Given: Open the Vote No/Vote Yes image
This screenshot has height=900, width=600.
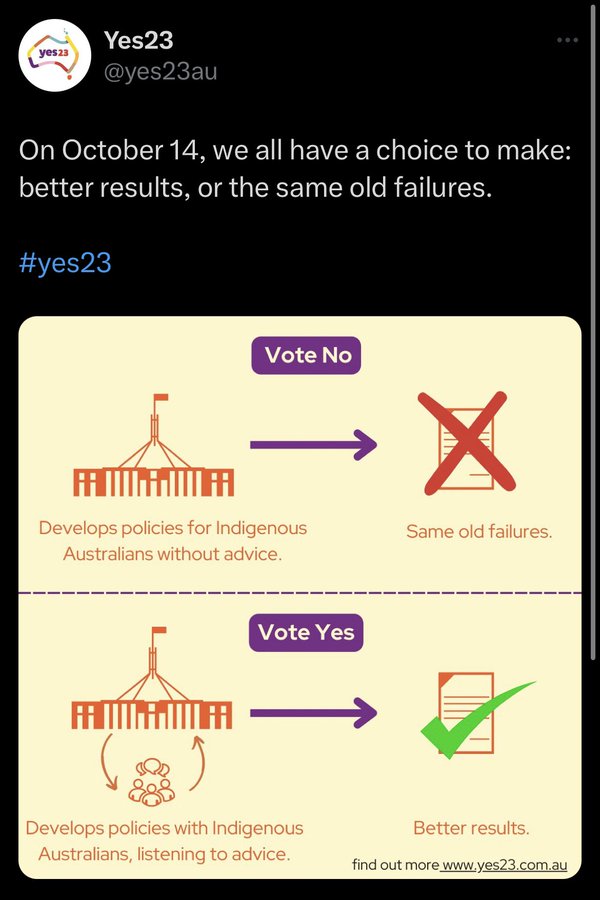Looking at the screenshot, I should click(300, 597).
